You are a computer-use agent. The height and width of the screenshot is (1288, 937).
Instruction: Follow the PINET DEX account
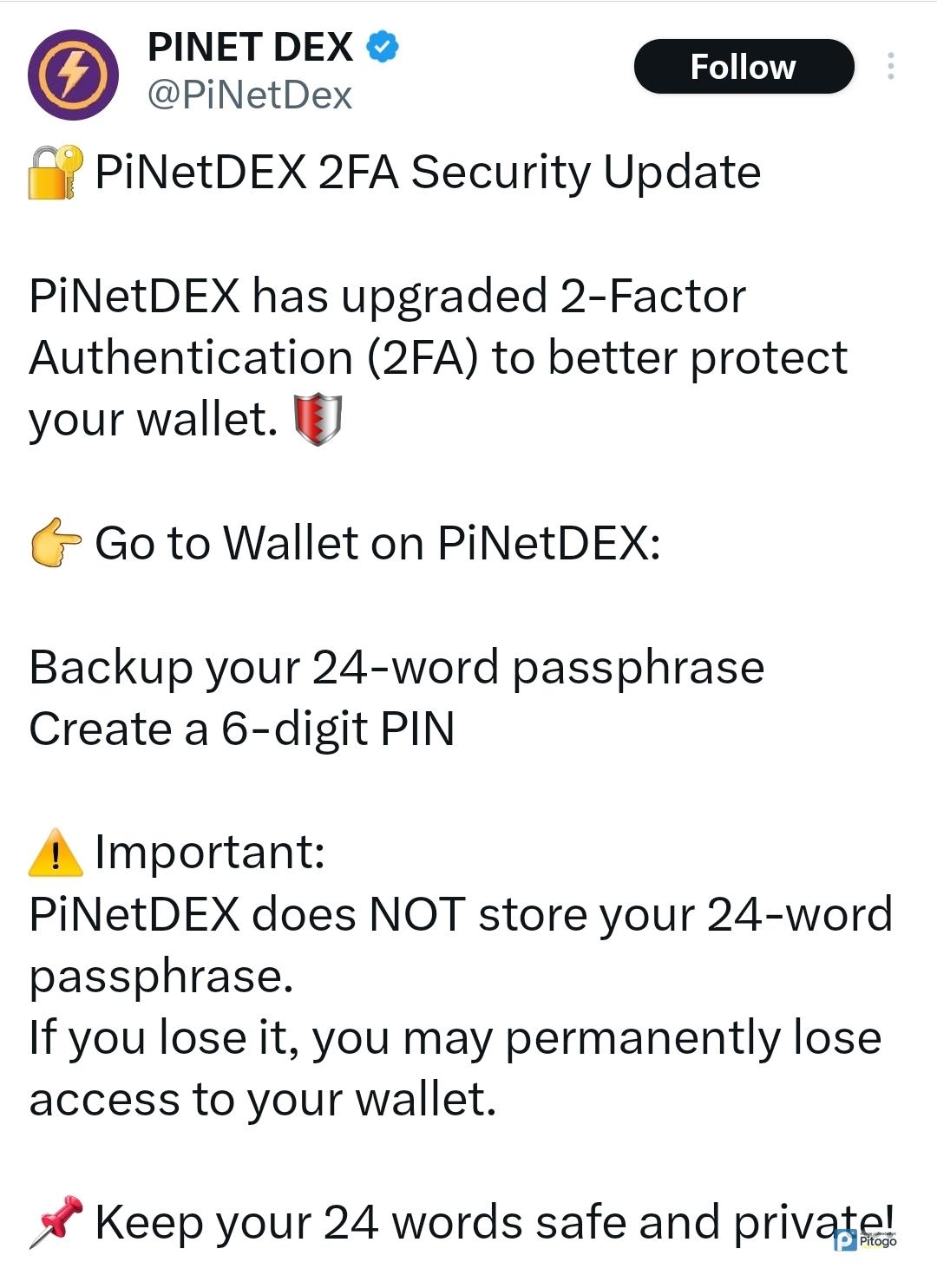pyautogui.click(x=743, y=67)
